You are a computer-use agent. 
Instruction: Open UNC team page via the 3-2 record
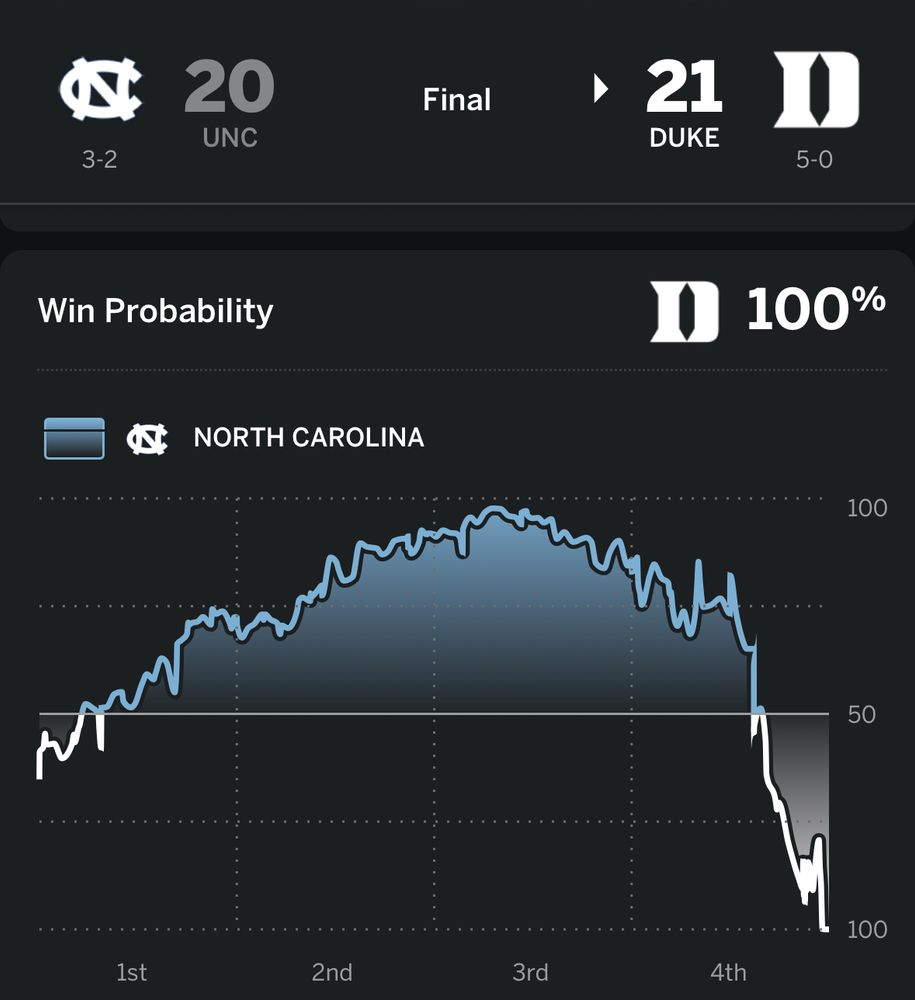[x=100, y=158]
